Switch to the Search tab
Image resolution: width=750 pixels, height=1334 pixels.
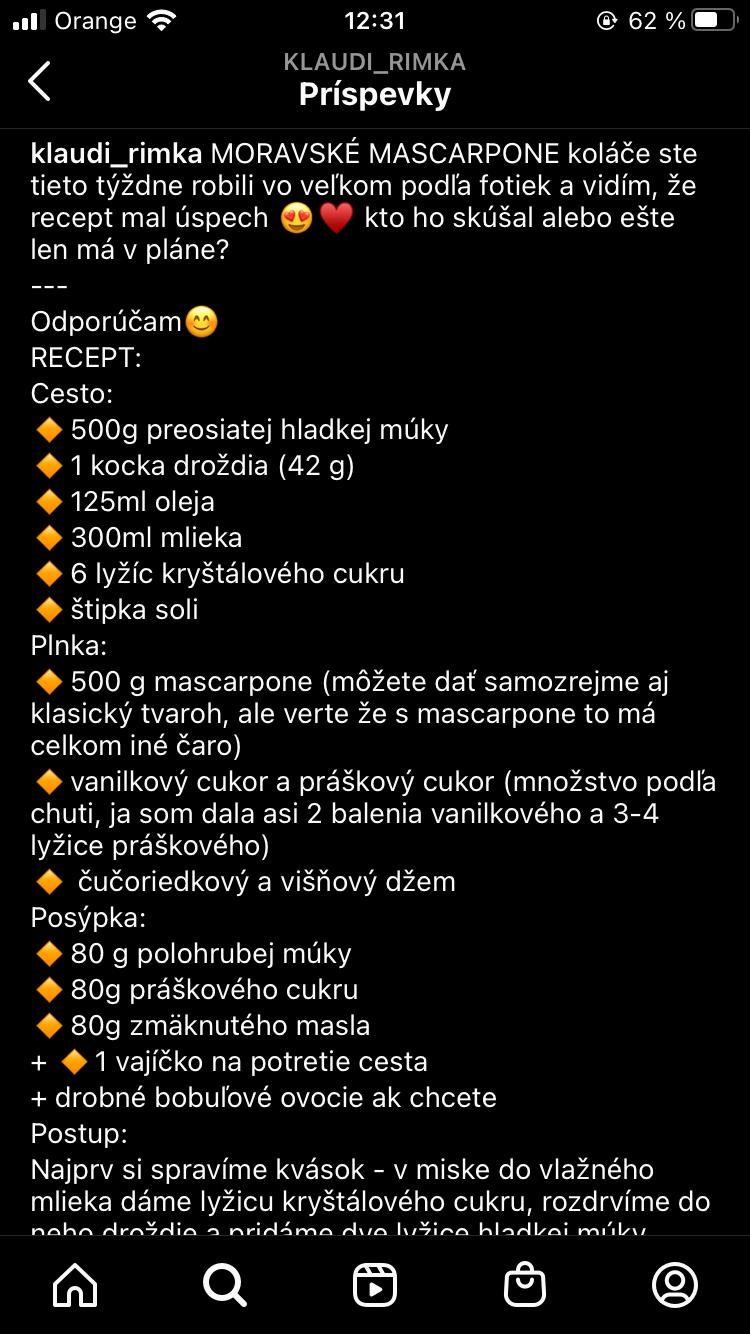click(x=225, y=1284)
